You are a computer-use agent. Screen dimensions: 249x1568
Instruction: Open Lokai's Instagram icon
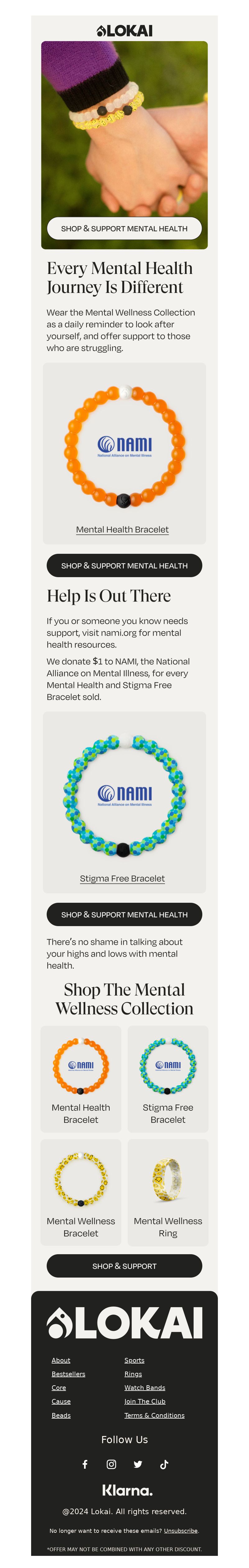(111, 1464)
